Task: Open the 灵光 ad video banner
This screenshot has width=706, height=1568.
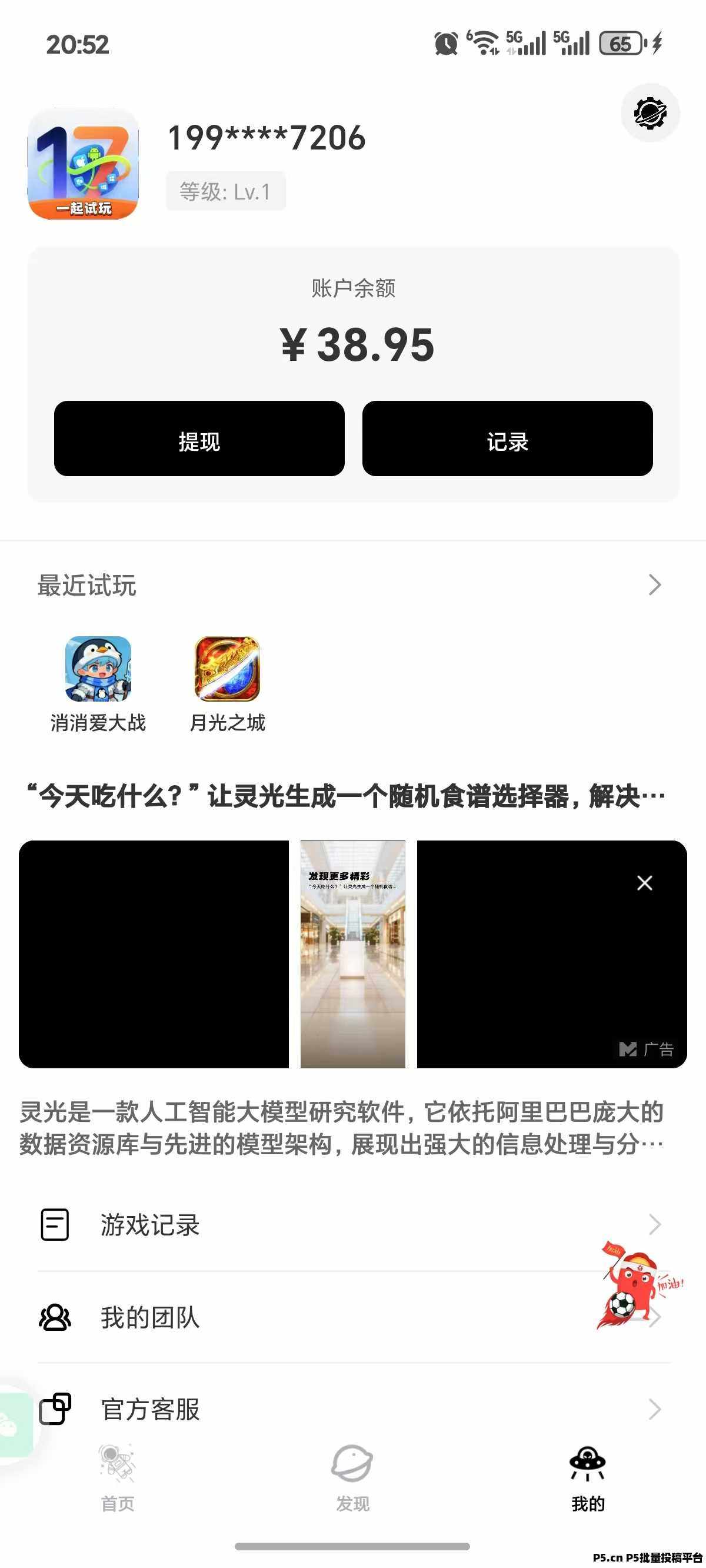Action: coord(352,954)
